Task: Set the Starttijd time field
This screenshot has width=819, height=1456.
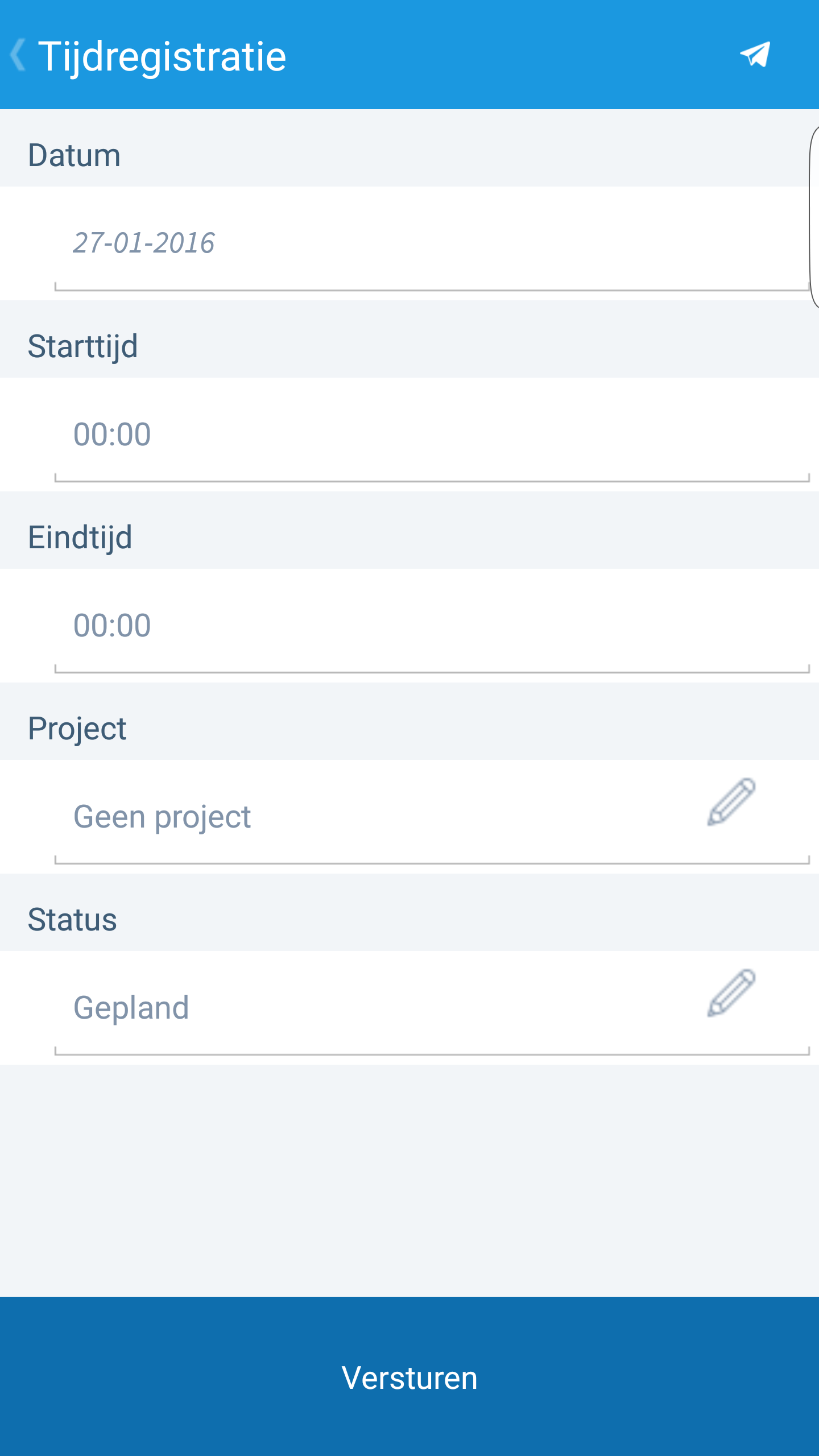Action: [x=432, y=435]
